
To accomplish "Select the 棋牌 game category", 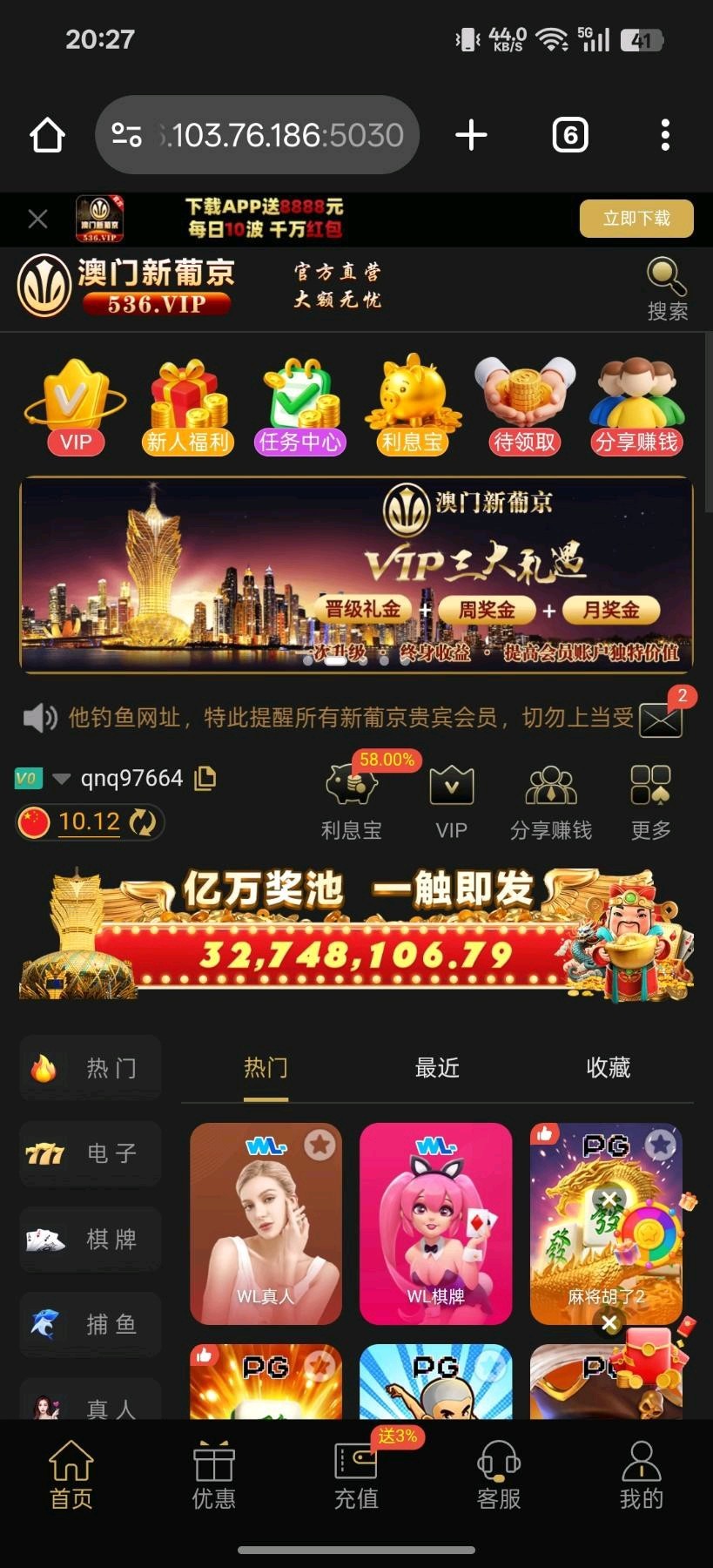I will pos(91,1240).
